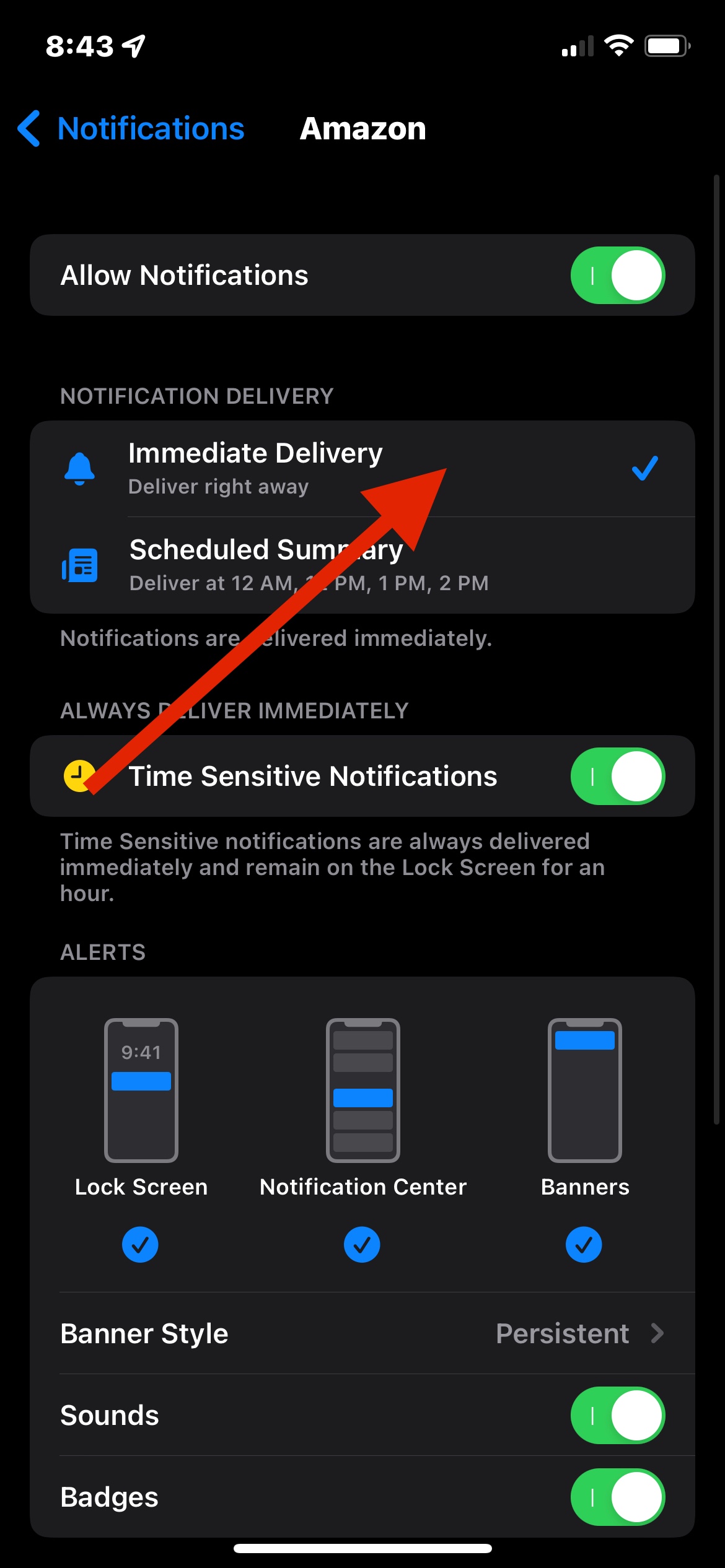Turn off the Badges switch
The height and width of the screenshot is (1568, 725).
[618, 1497]
